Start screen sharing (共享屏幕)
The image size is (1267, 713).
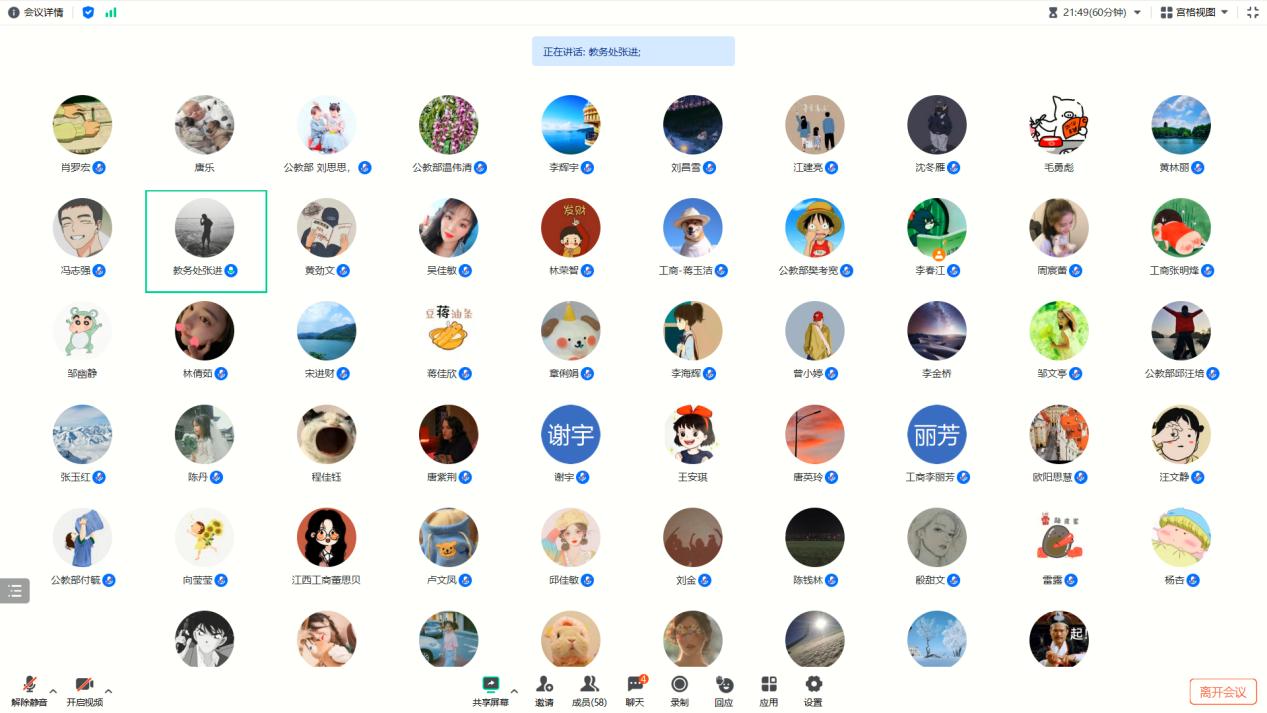pos(490,690)
